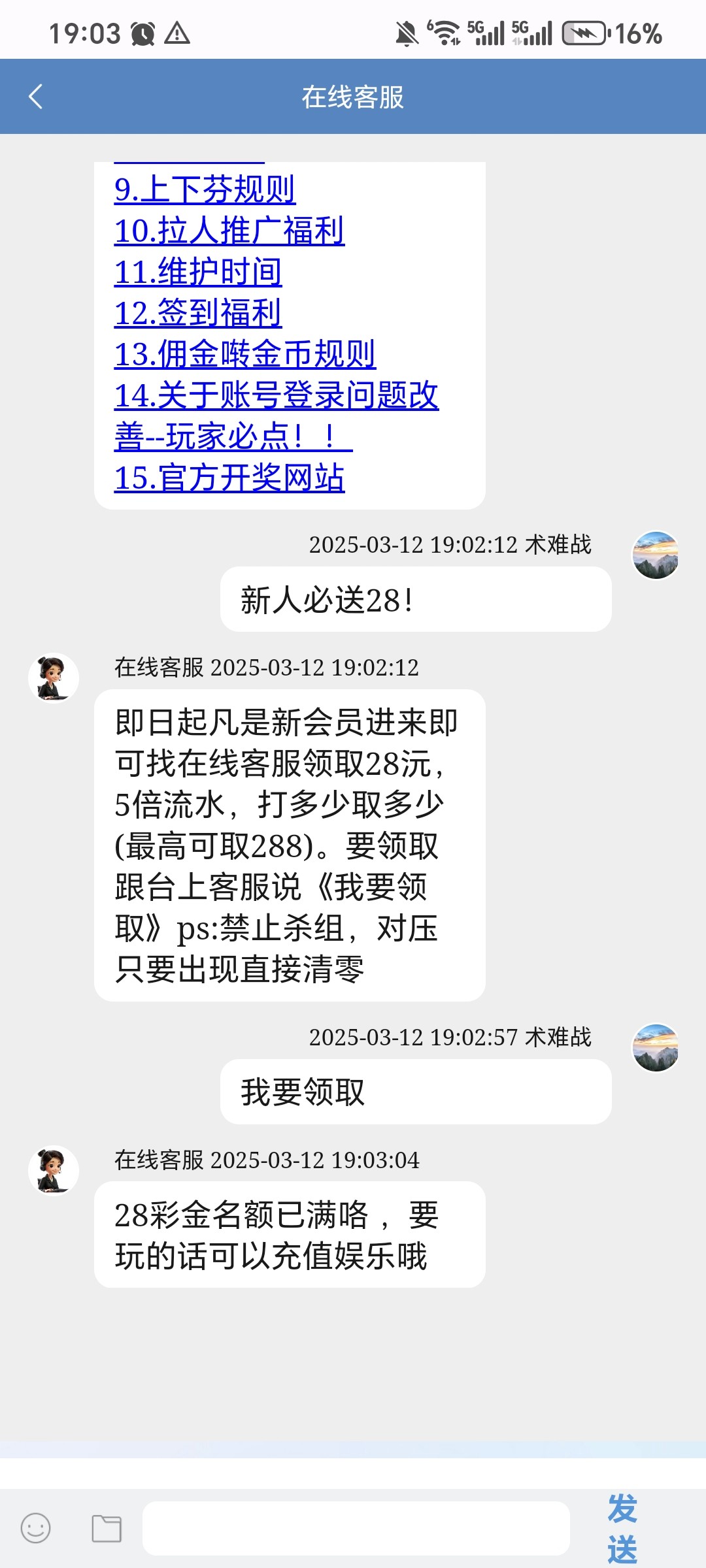Go back from 在线客服 chat

coord(36,97)
